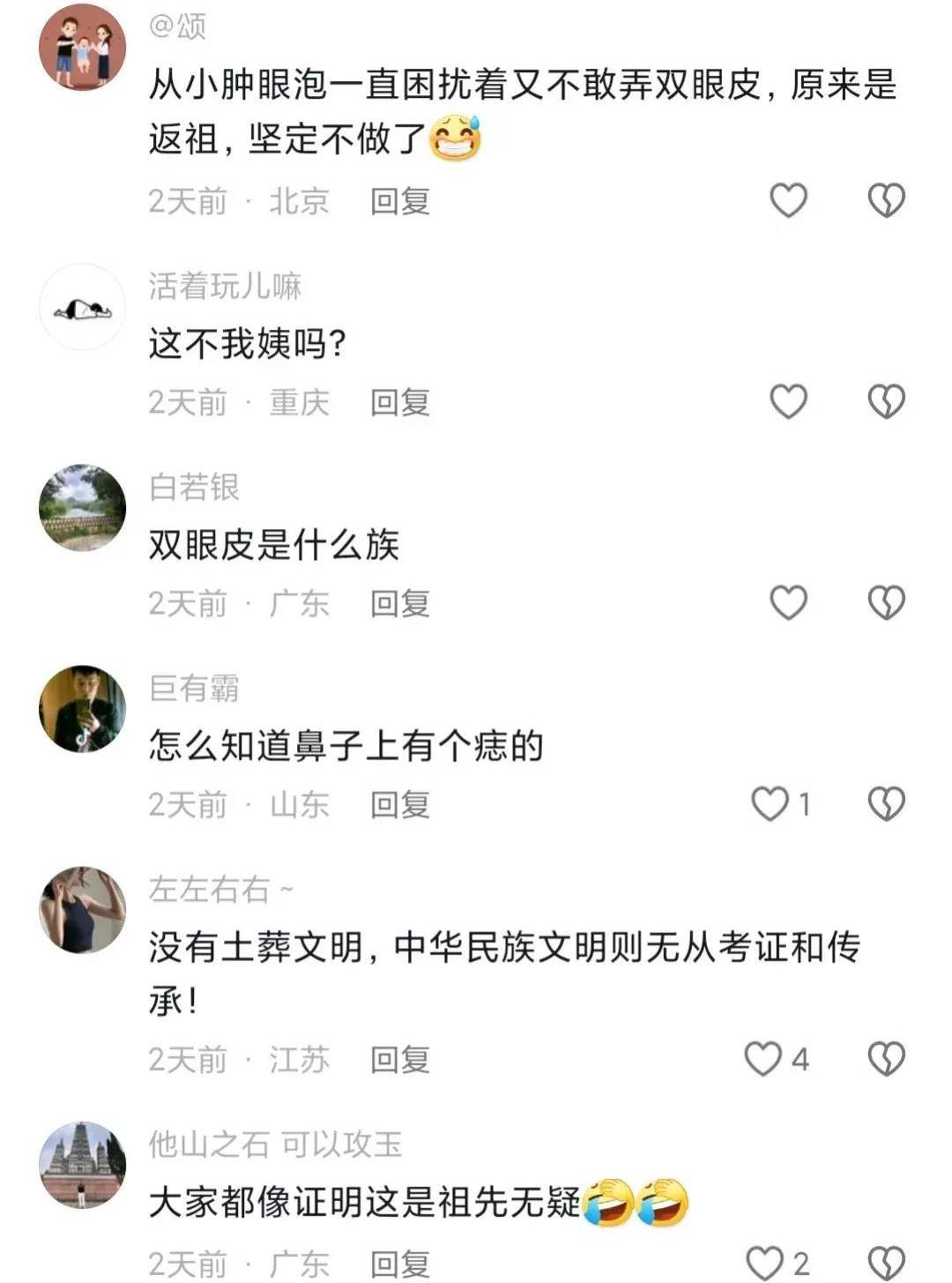This screenshot has width=952, height=1283.
Task: Open 他山之石 可以攻玉's username
Action: 275,1144
